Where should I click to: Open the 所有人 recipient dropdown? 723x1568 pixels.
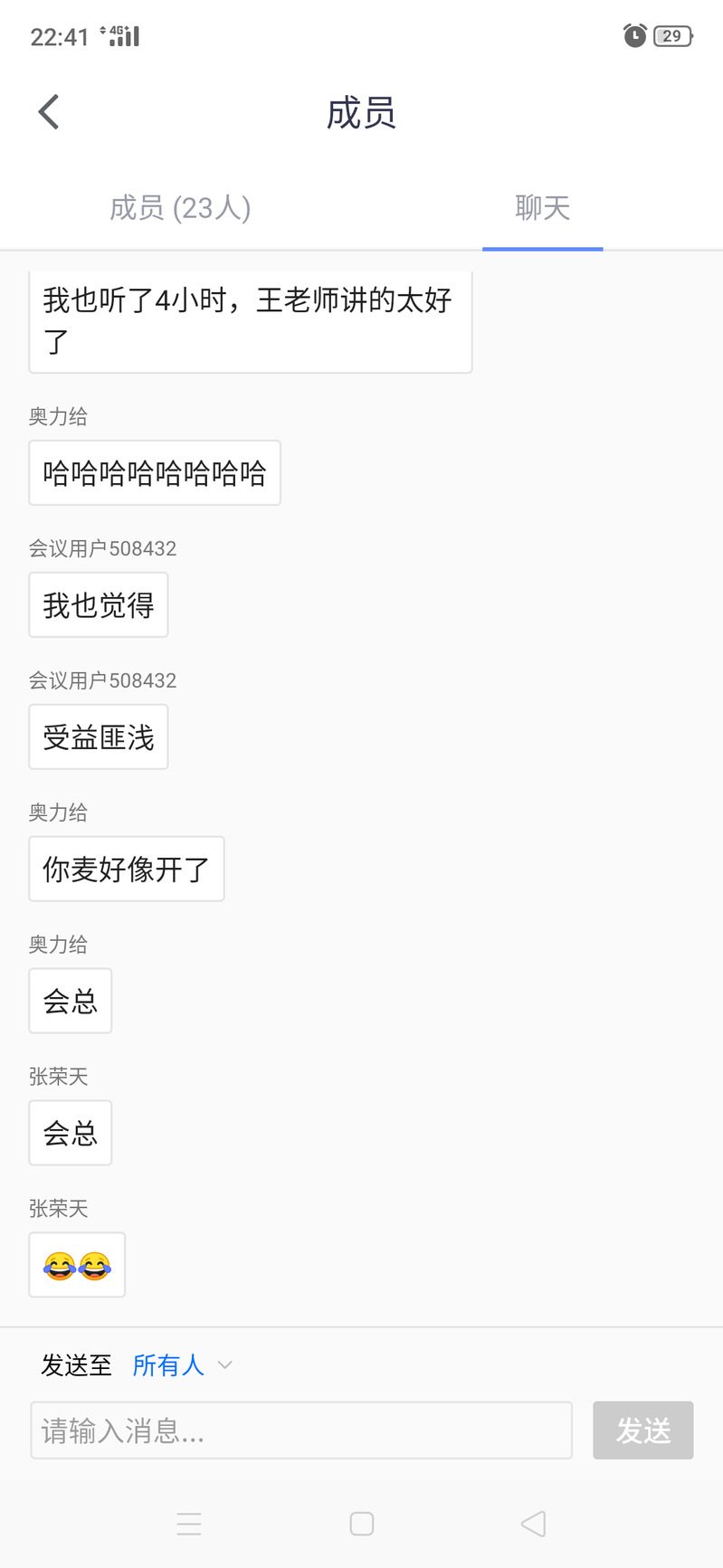182,1365
